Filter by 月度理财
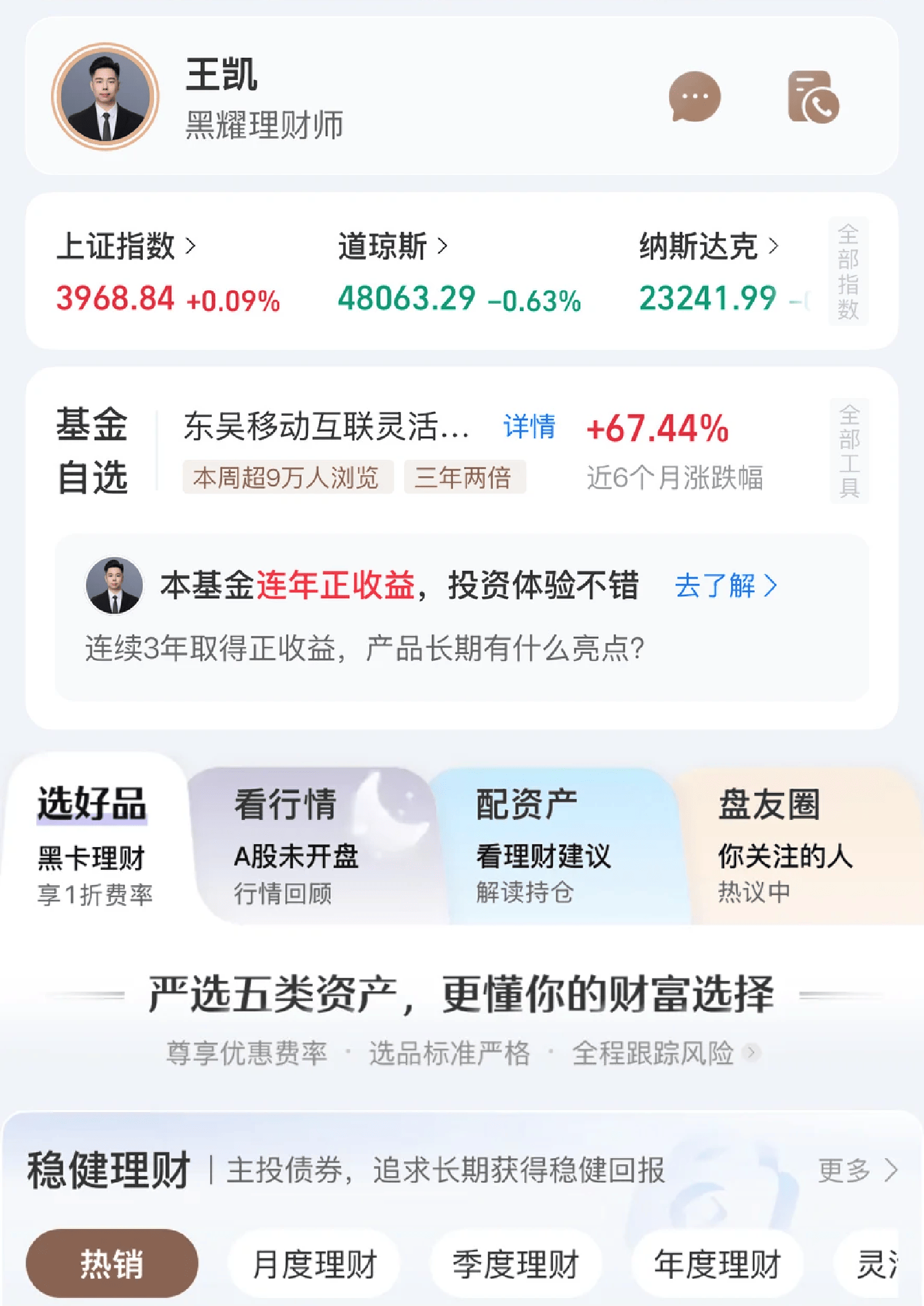The width and height of the screenshot is (924, 1306). [x=314, y=1263]
